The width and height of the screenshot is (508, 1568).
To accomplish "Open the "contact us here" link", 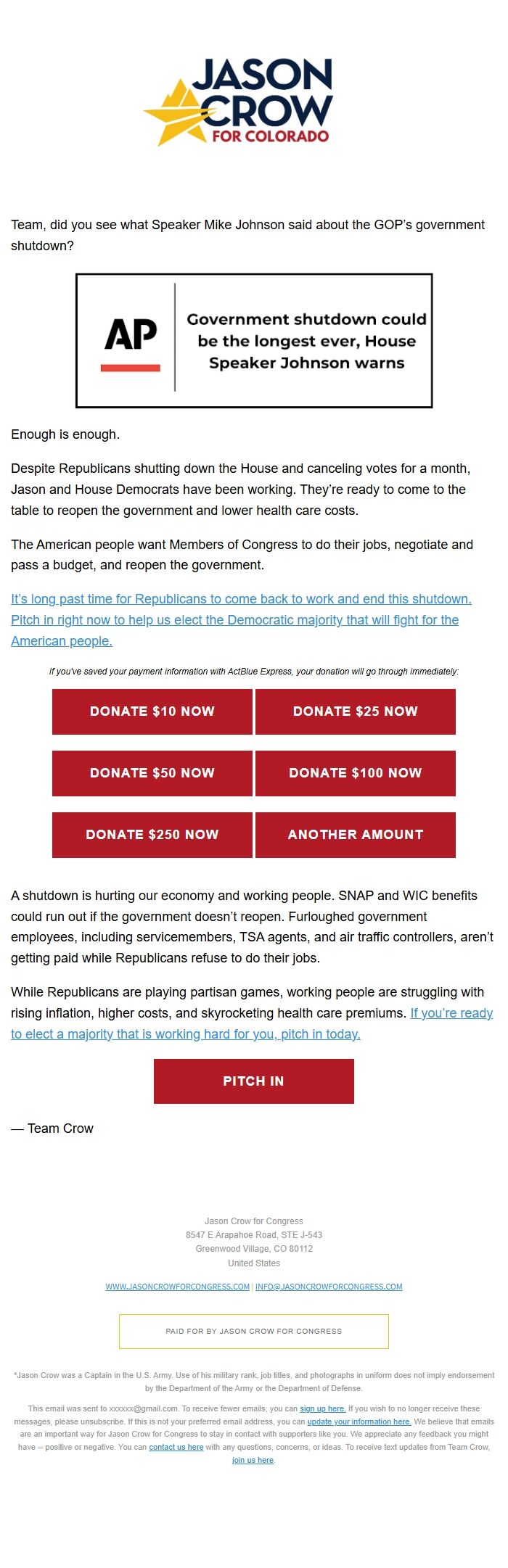I will coord(176,1447).
